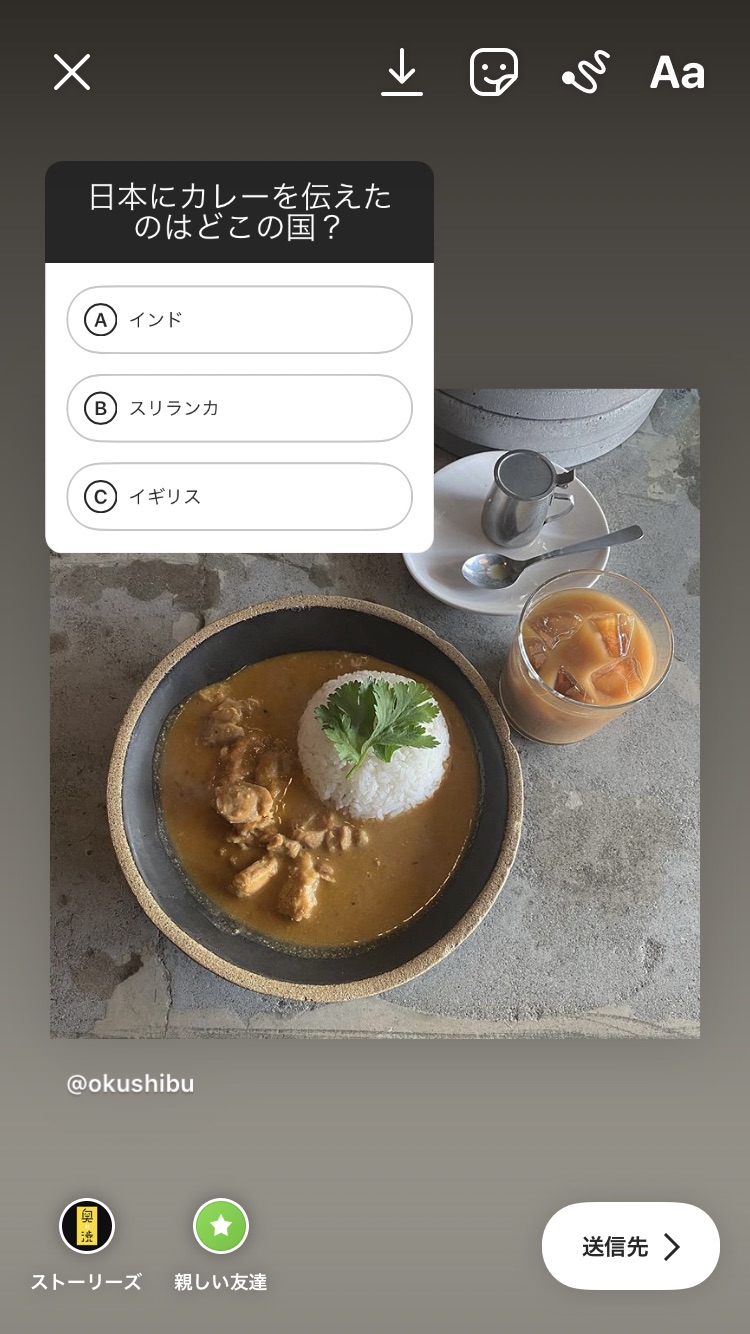Share to ストーリーズ

87,1226
